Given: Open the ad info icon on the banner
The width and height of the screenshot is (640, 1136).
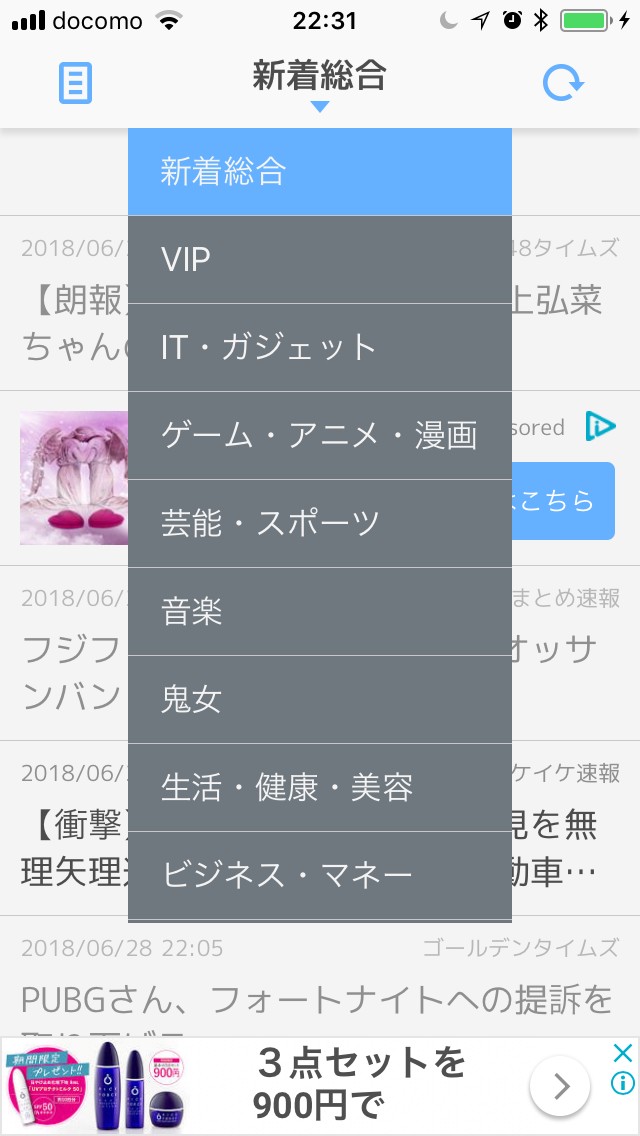Looking at the screenshot, I should point(622,1083).
